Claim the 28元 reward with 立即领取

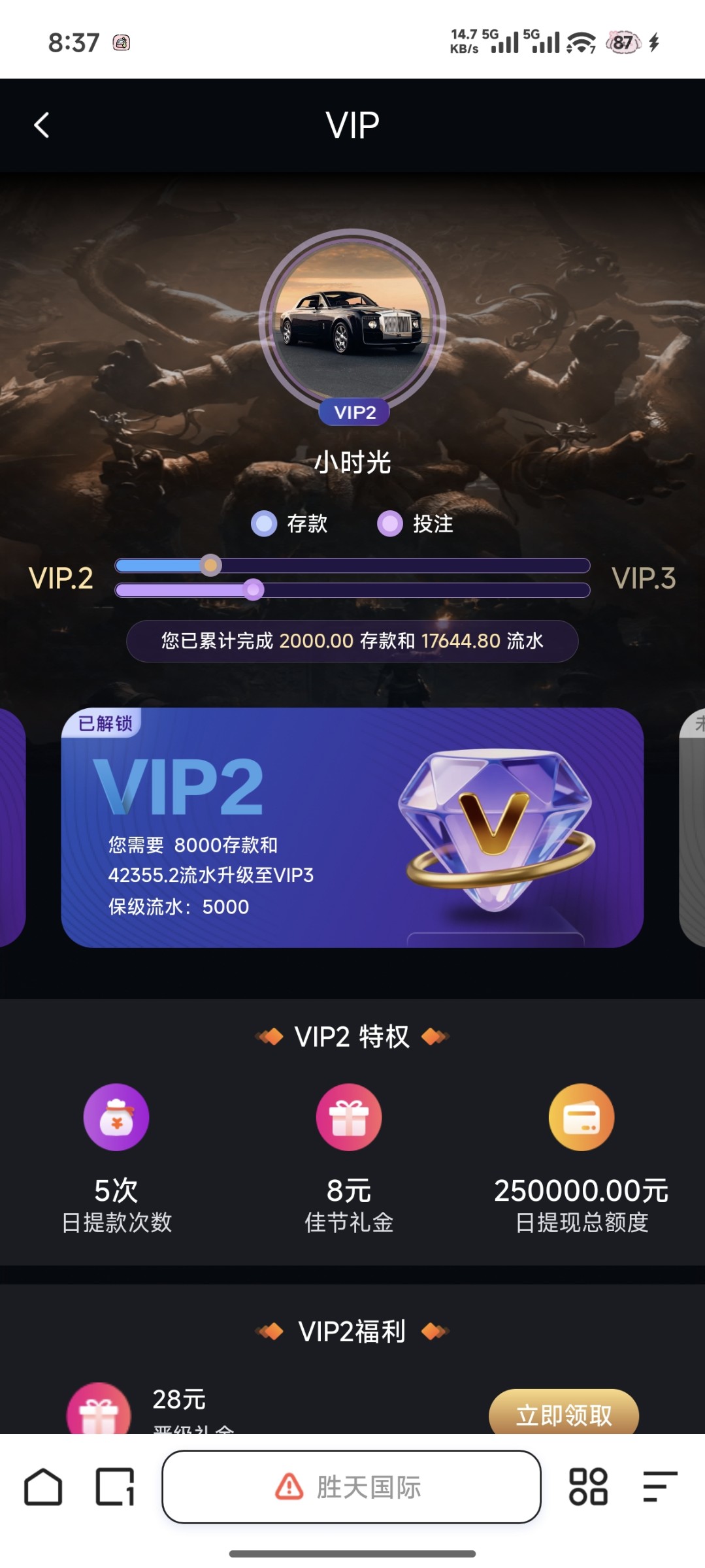coord(563,1414)
